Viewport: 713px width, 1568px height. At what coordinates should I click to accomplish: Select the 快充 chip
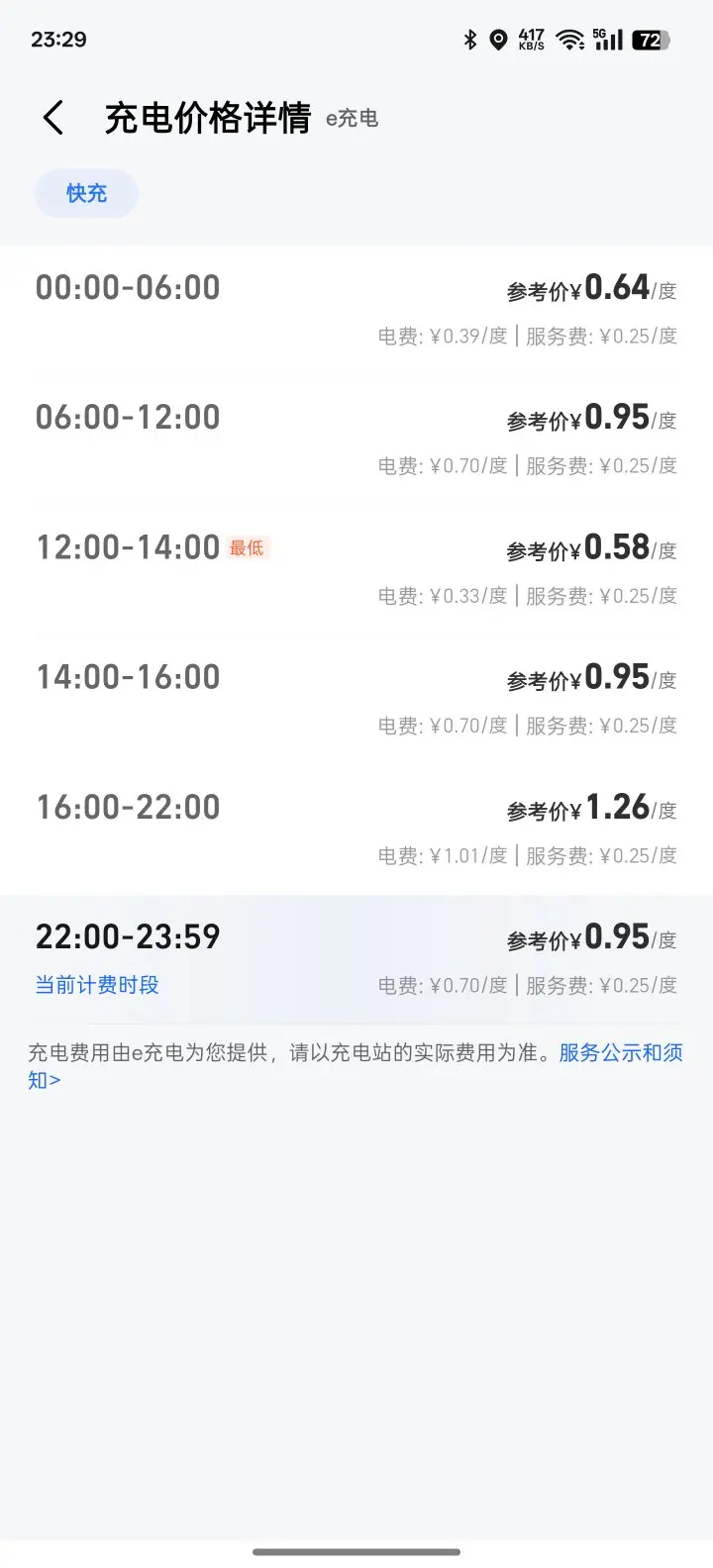pyautogui.click(x=86, y=193)
